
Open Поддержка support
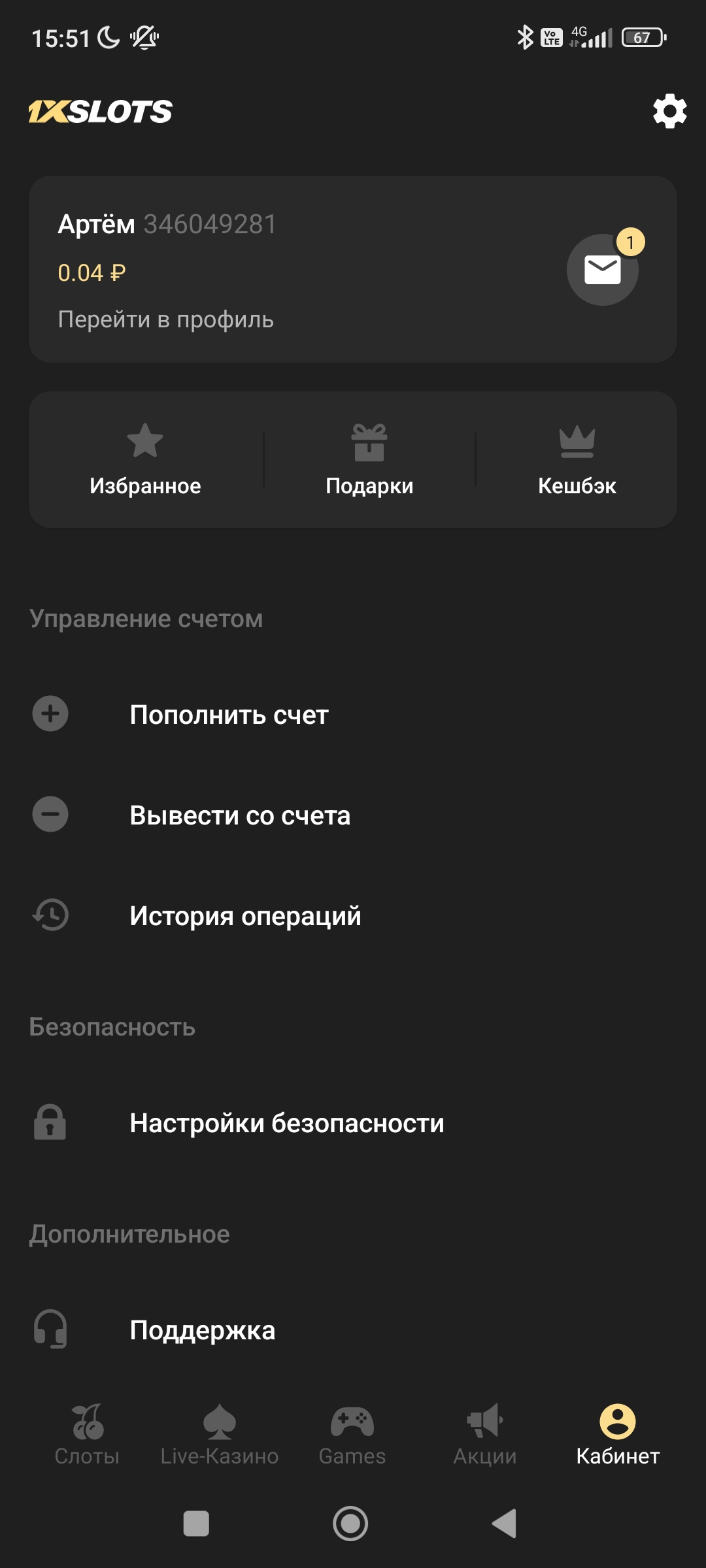tap(202, 1330)
